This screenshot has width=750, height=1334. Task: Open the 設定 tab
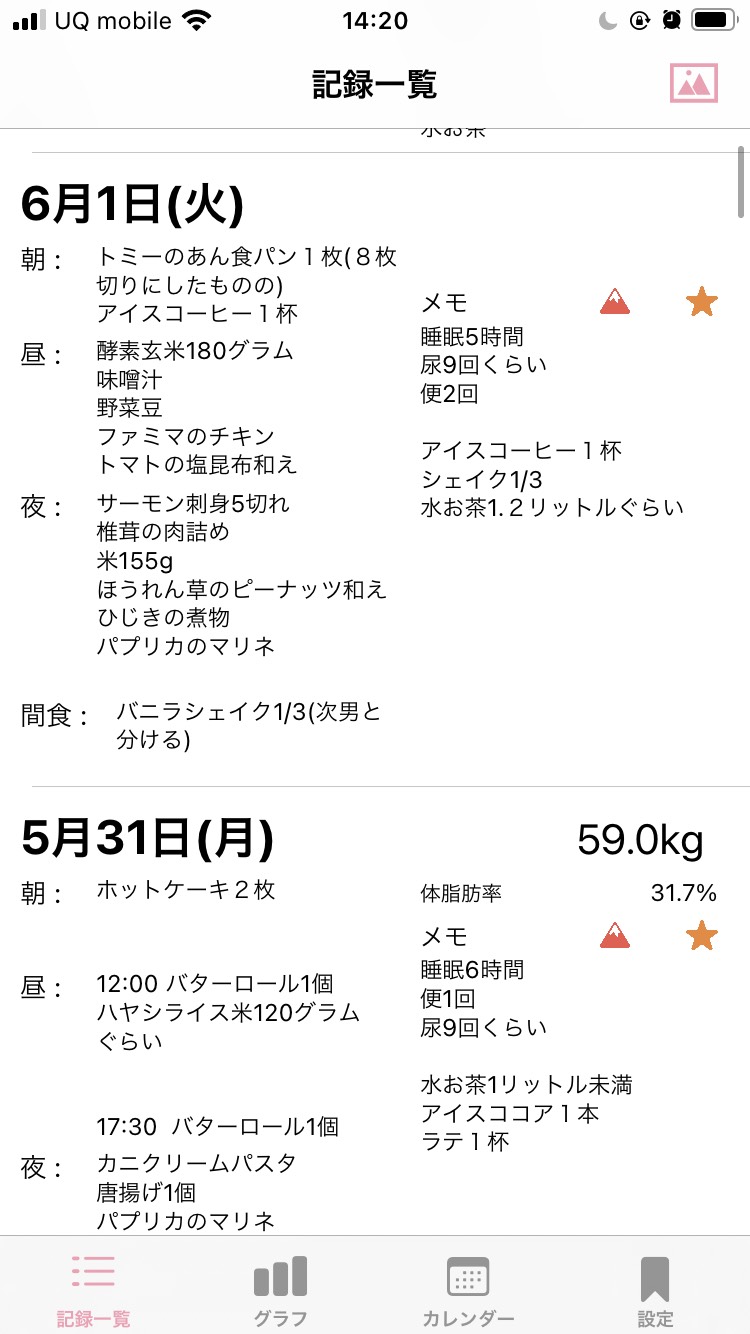(655, 1290)
